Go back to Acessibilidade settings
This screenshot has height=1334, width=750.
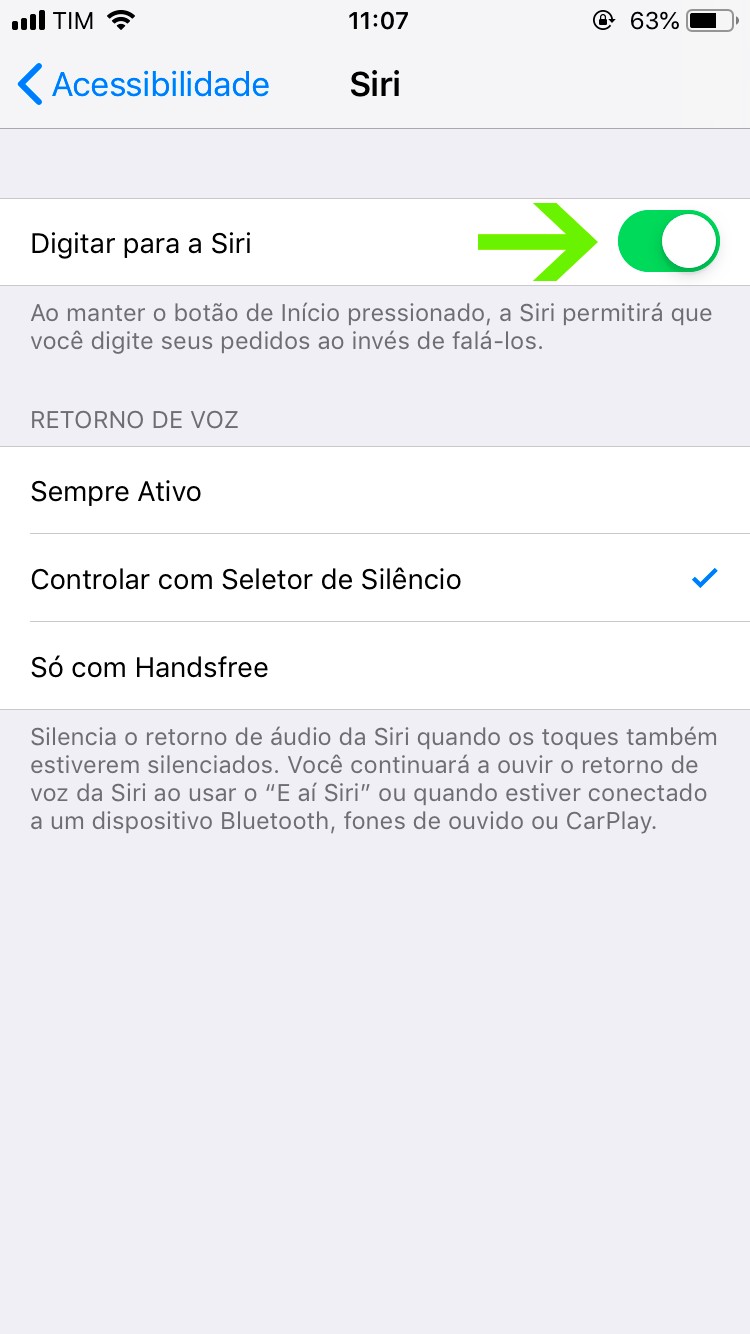pyautogui.click(x=145, y=85)
